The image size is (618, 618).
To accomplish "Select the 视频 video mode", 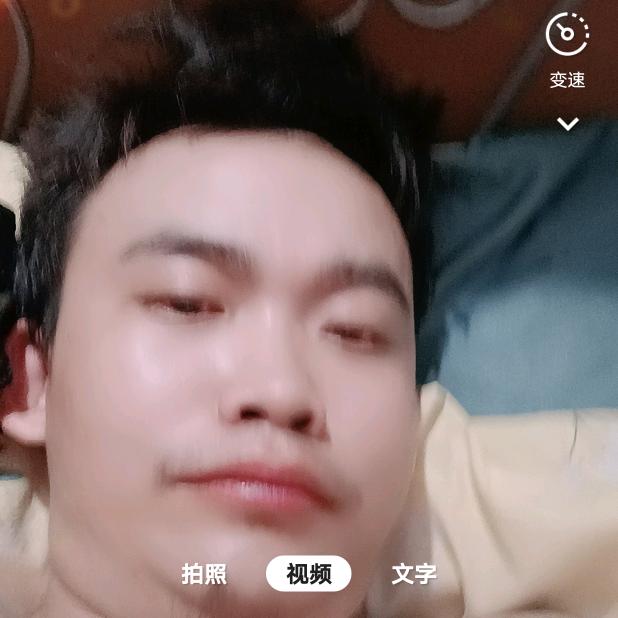I will pyautogui.click(x=308, y=574).
